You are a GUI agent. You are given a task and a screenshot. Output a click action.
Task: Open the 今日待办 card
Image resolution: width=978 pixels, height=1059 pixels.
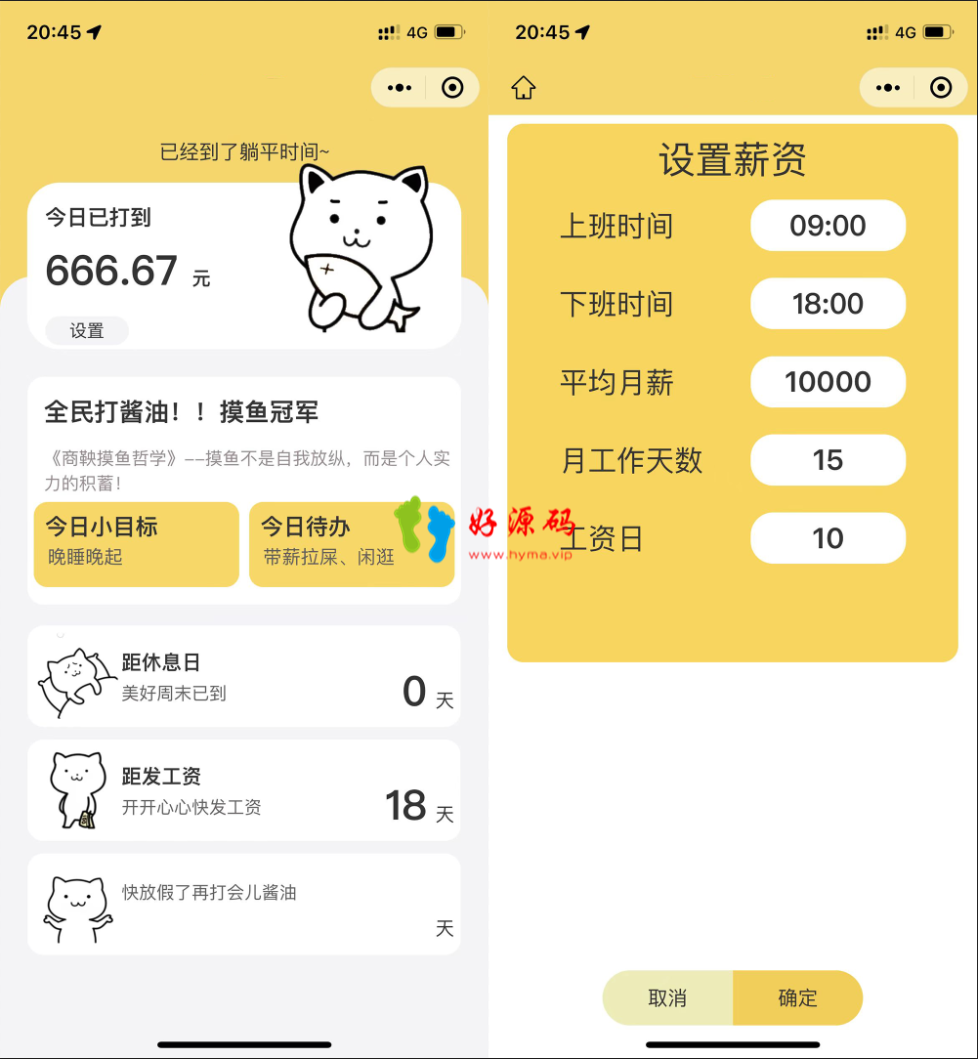(350, 543)
